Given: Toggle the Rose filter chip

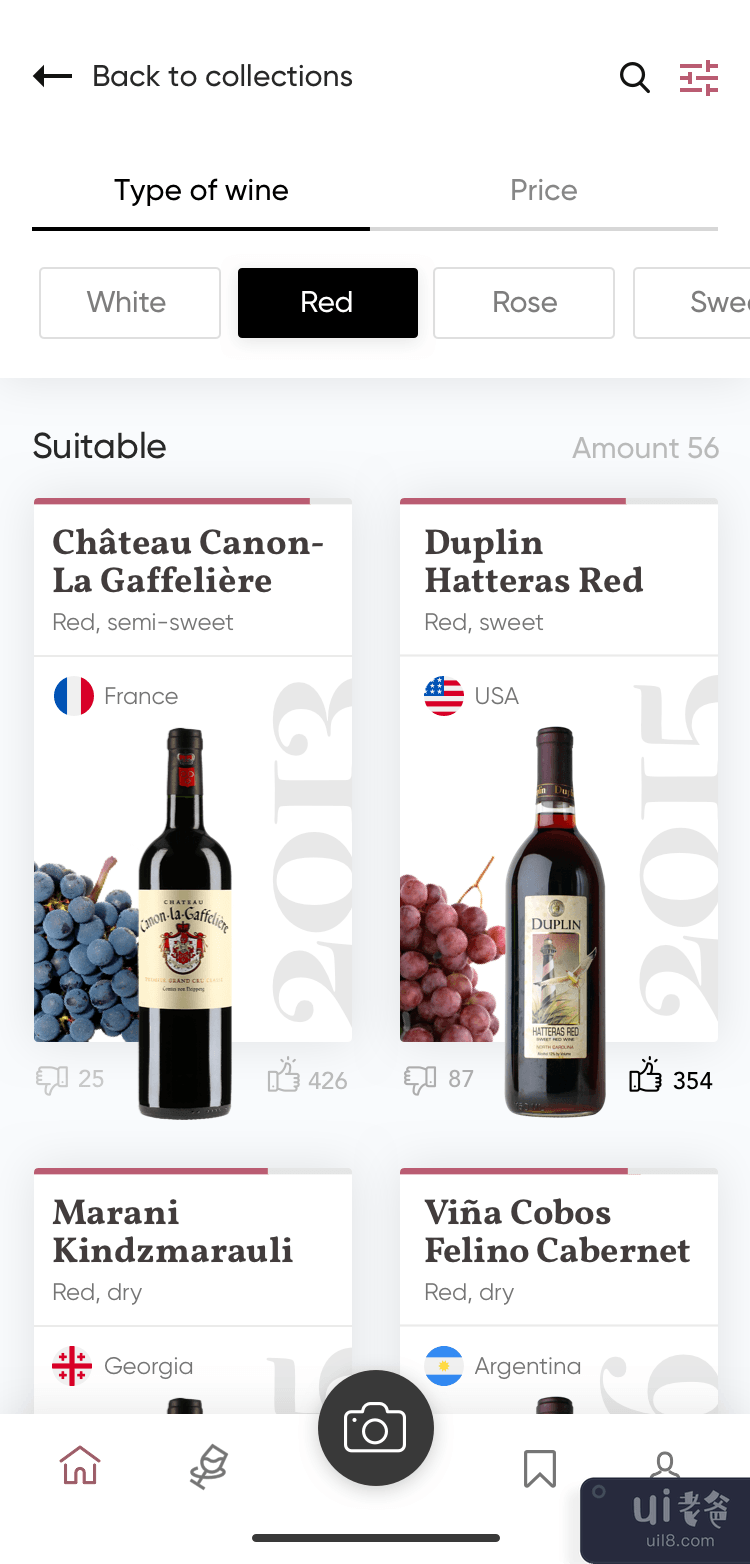Looking at the screenshot, I should (523, 302).
